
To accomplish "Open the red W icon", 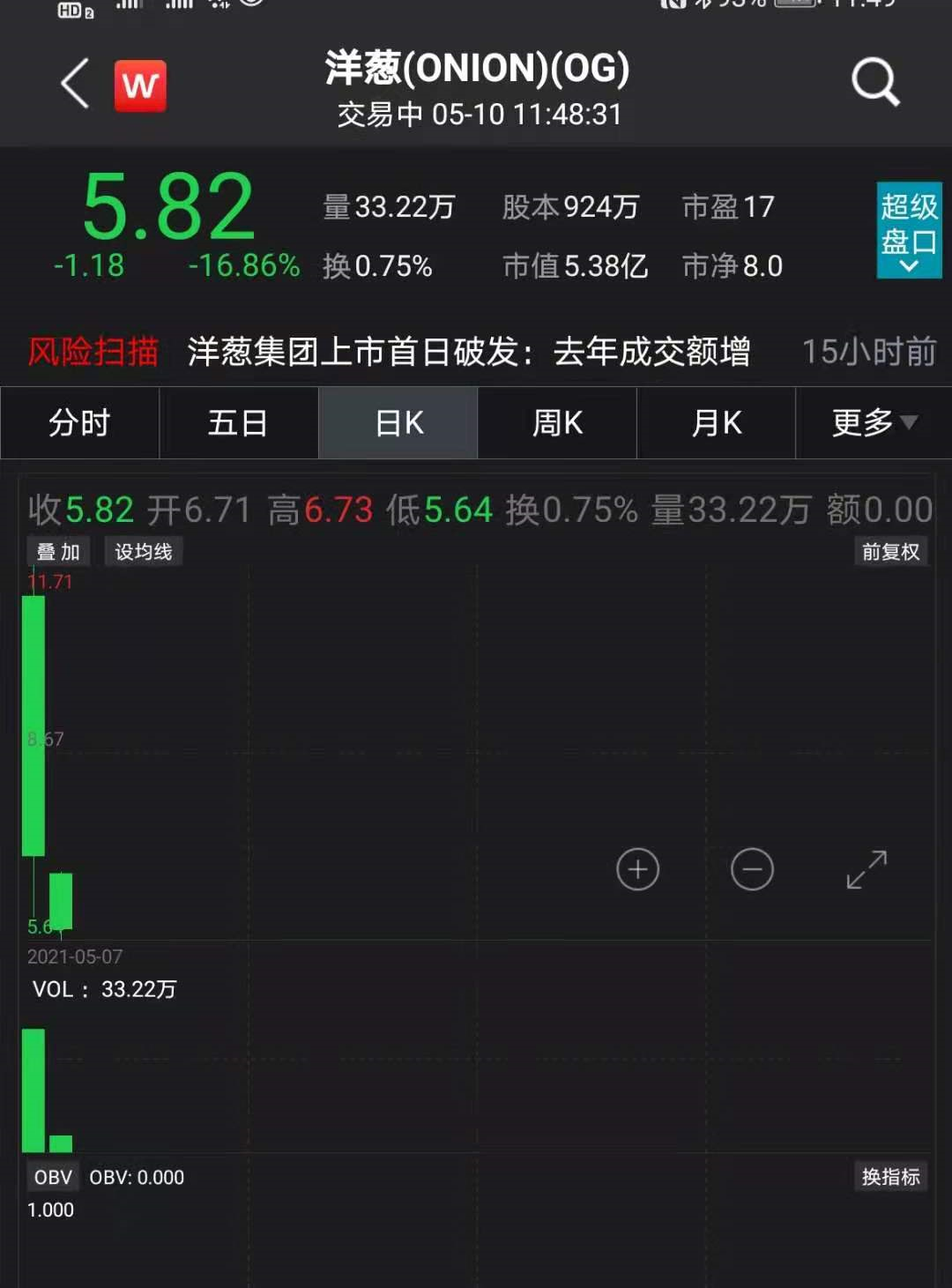I will [140, 86].
